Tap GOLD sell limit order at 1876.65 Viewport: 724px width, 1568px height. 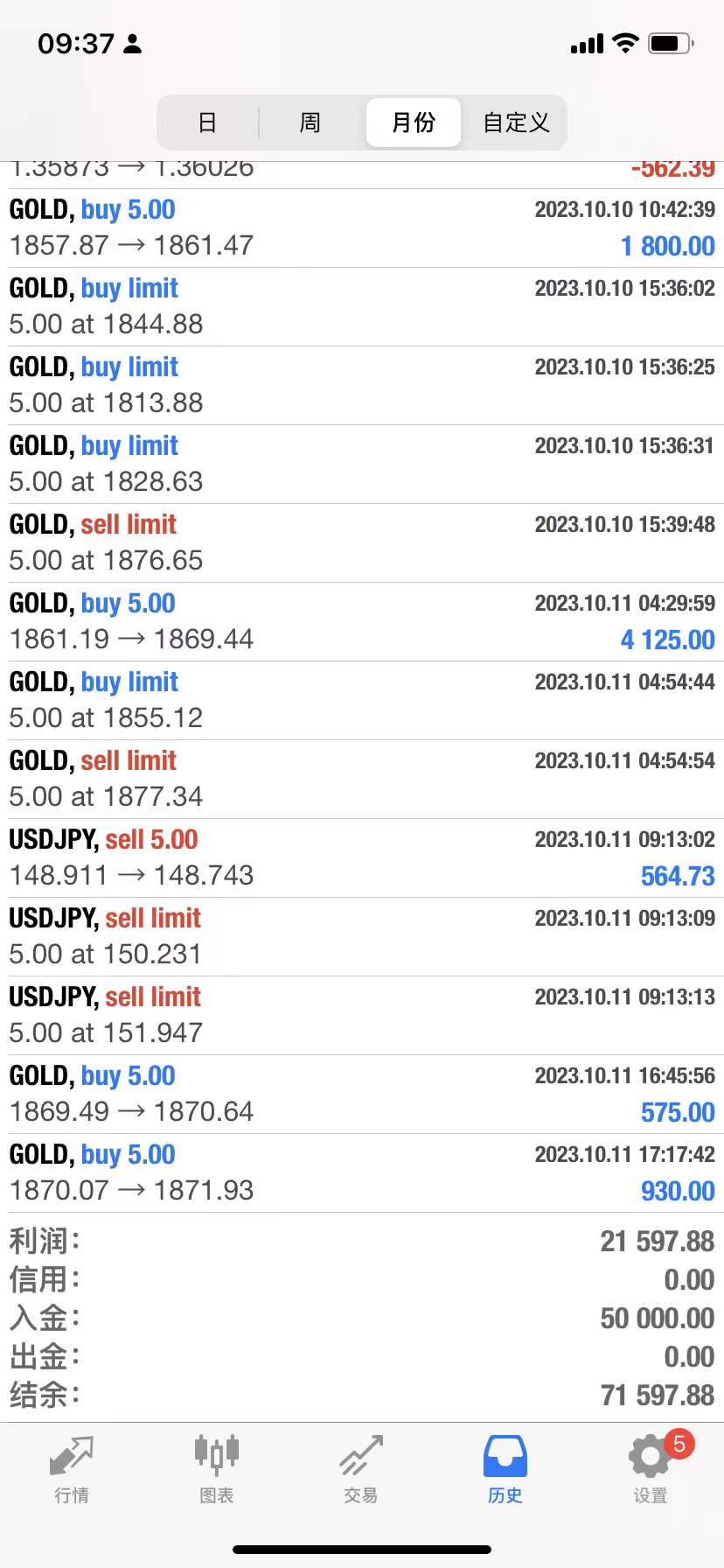362,542
